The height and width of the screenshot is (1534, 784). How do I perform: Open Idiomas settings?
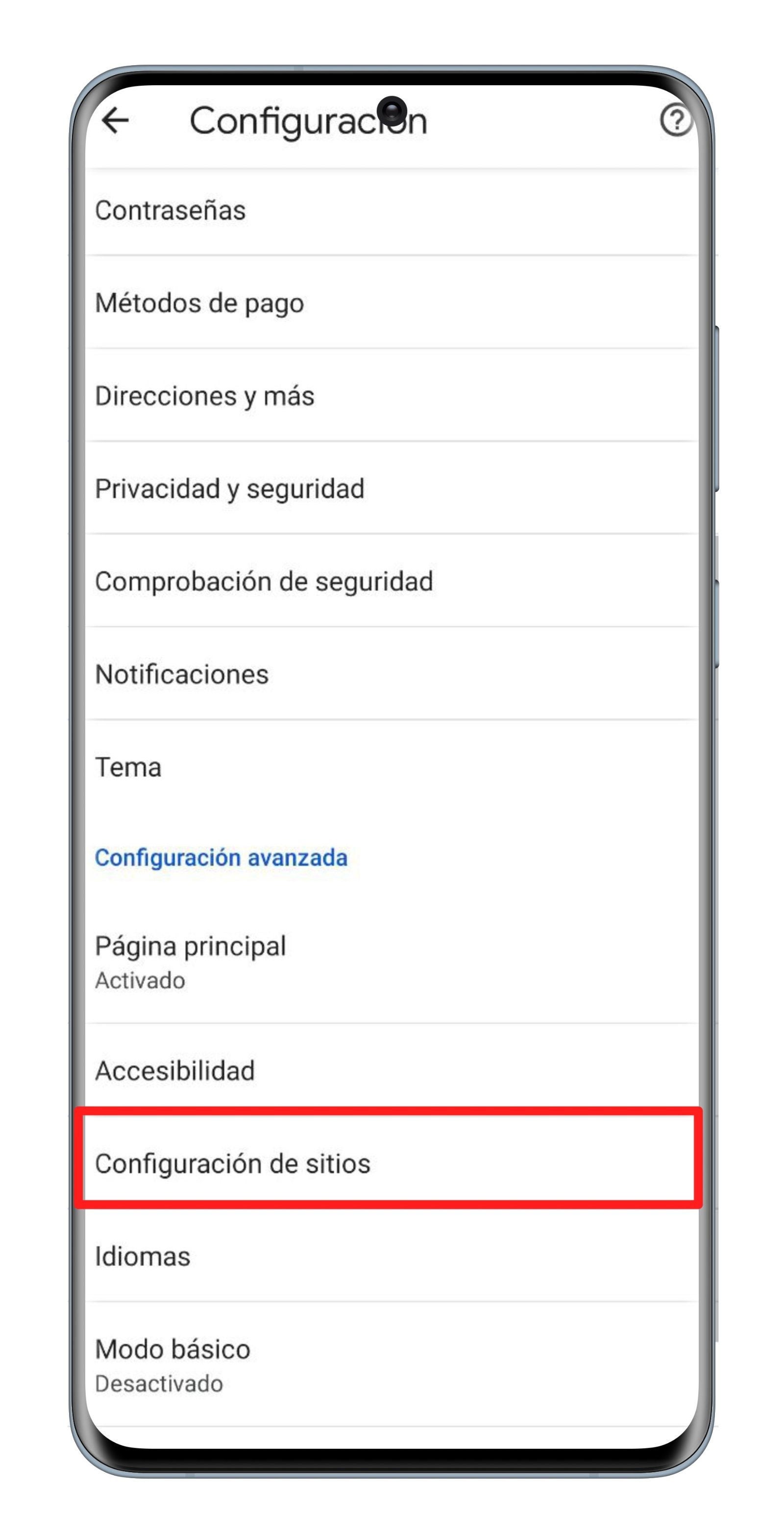(x=143, y=1257)
